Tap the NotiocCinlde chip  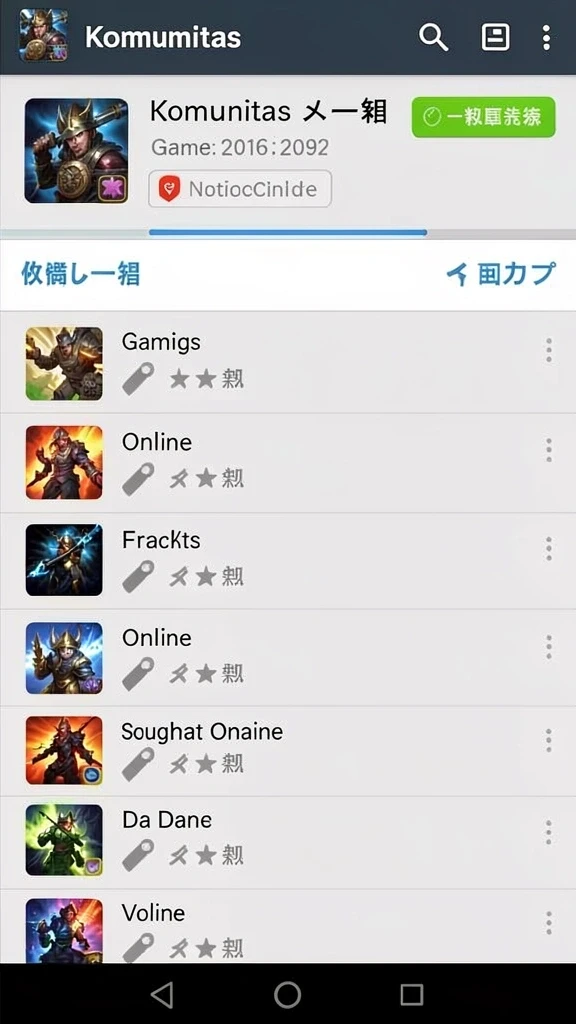[240, 189]
